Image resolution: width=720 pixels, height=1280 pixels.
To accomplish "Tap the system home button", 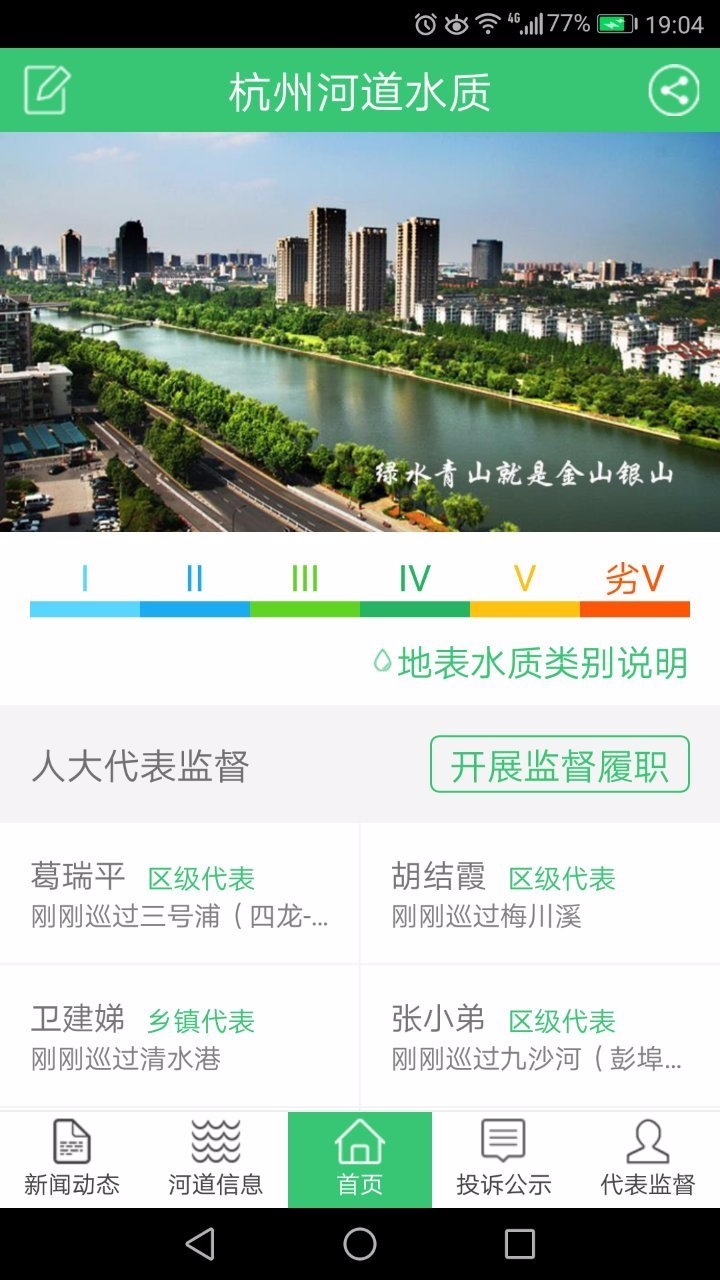I will pyautogui.click(x=360, y=1244).
